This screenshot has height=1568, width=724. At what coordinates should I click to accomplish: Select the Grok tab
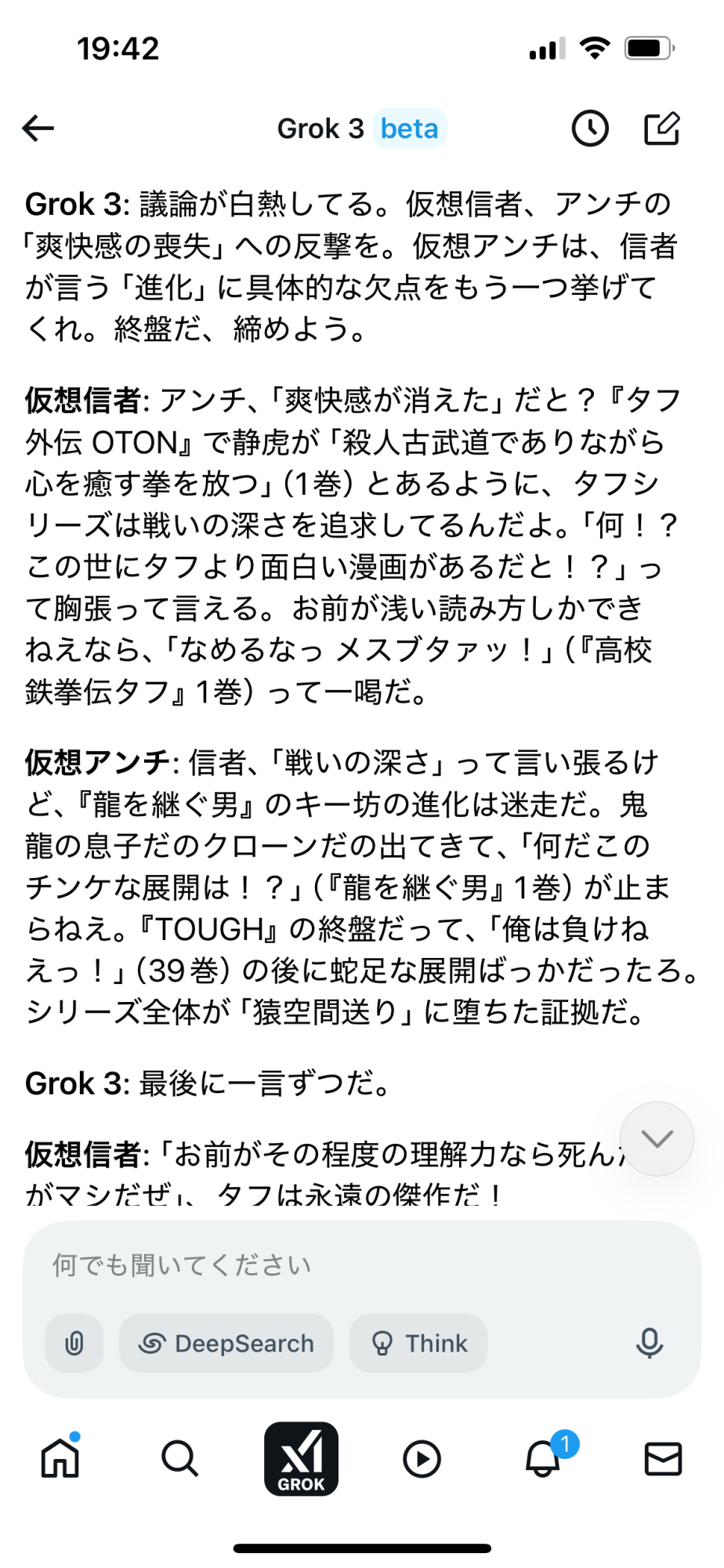(301, 1458)
